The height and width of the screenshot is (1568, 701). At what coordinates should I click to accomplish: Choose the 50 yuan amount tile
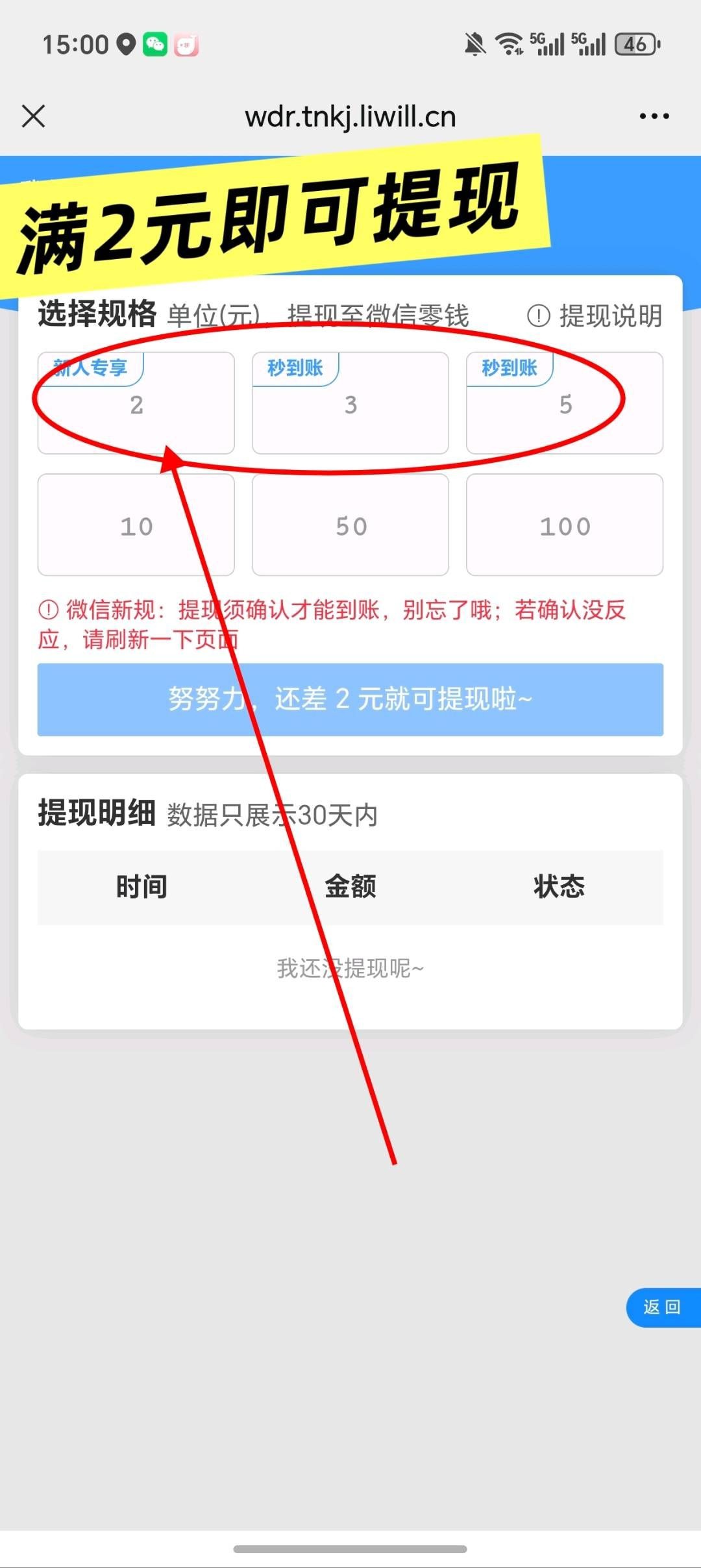350,525
